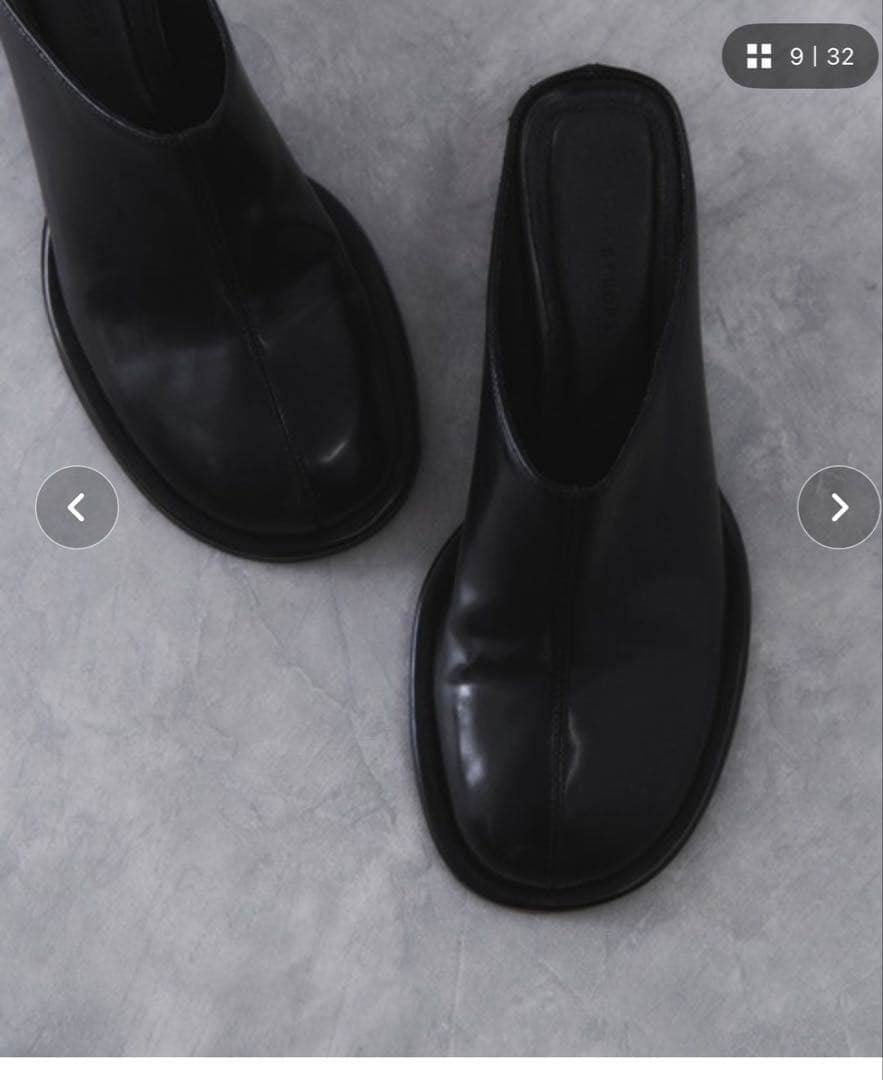The width and height of the screenshot is (883, 1080).
Task: Go to the next product image
Action: (838, 507)
